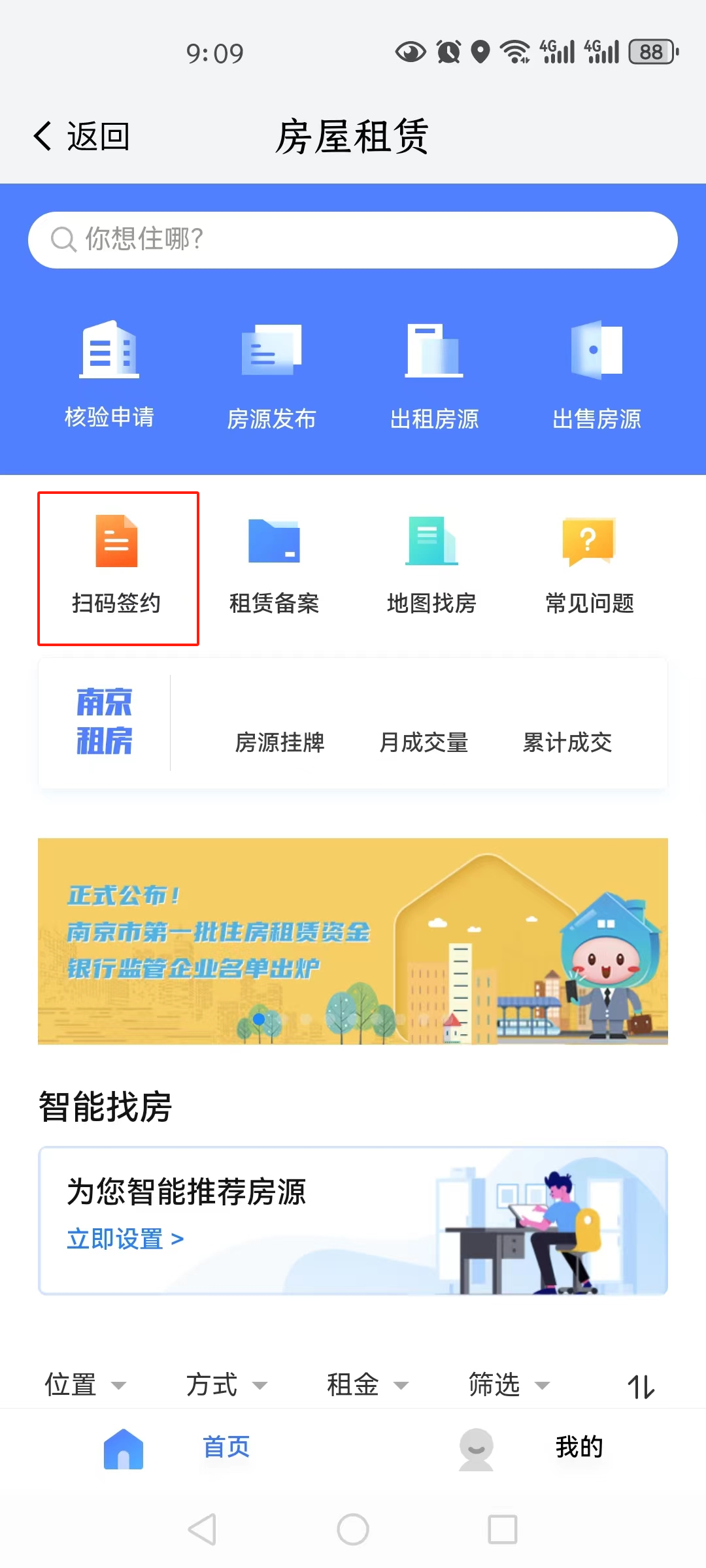Image resolution: width=706 pixels, height=1568 pixels.
Task: Tap the sort order arrows icon
Action: 641,1386
